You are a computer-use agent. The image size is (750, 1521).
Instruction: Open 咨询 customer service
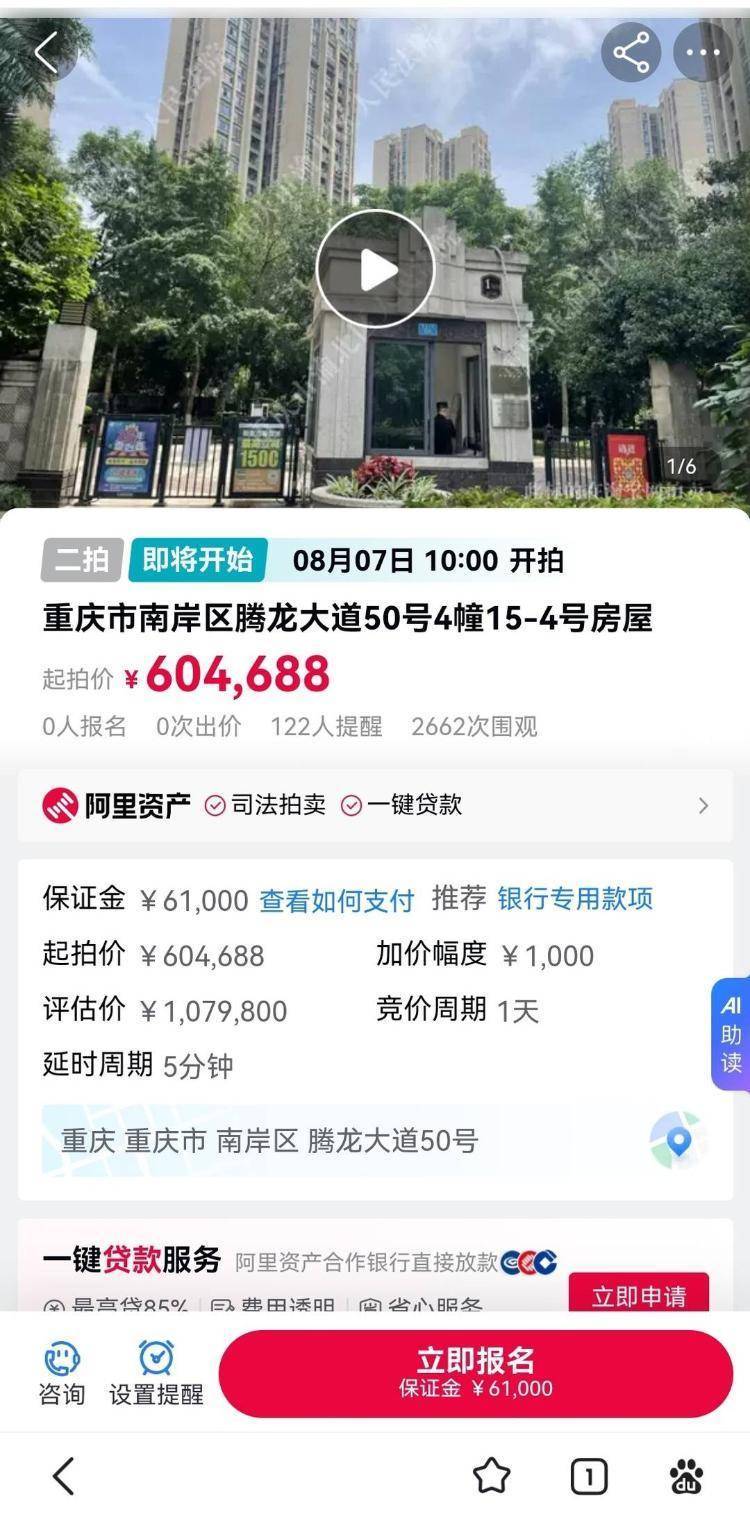coord(62,1374)
